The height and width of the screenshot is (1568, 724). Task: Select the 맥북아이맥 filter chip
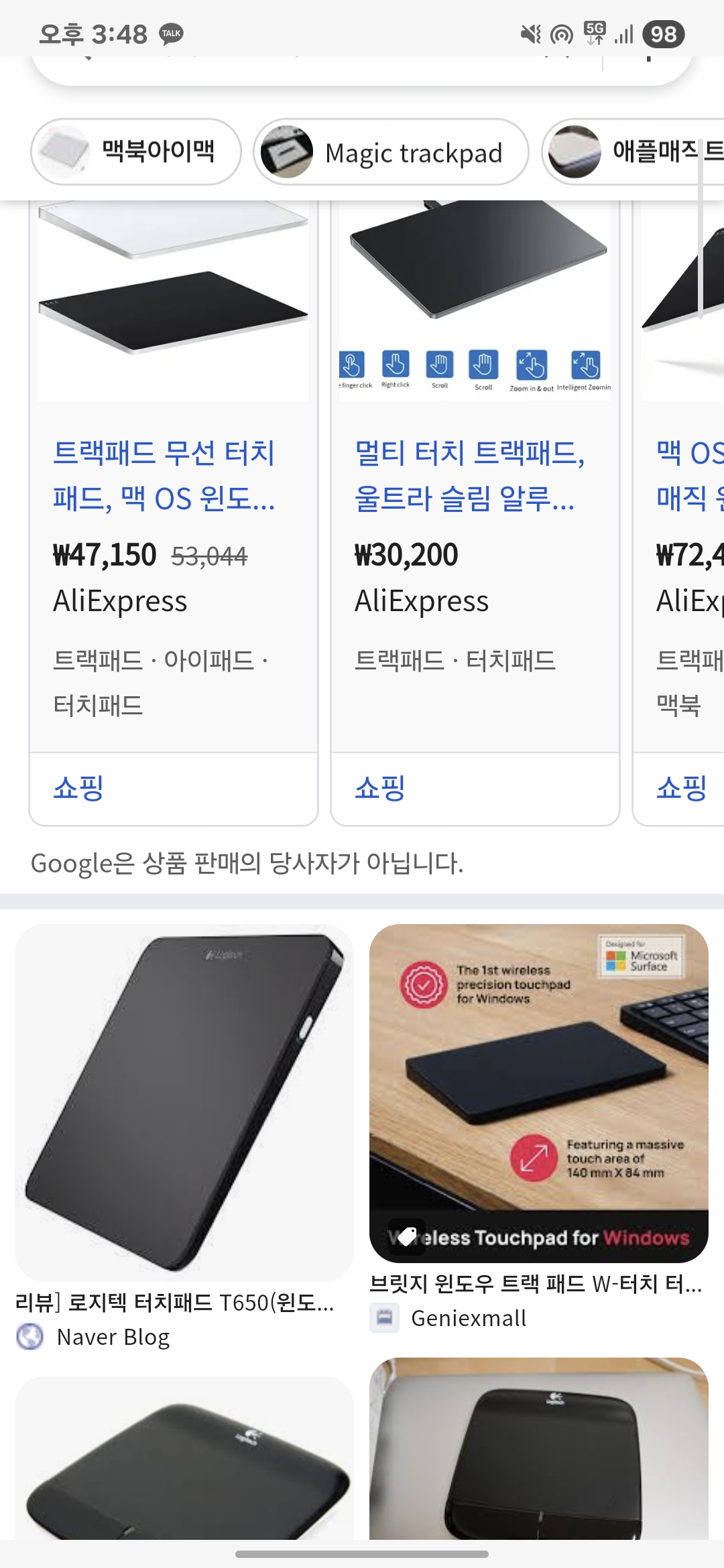(x=136, y=152)
